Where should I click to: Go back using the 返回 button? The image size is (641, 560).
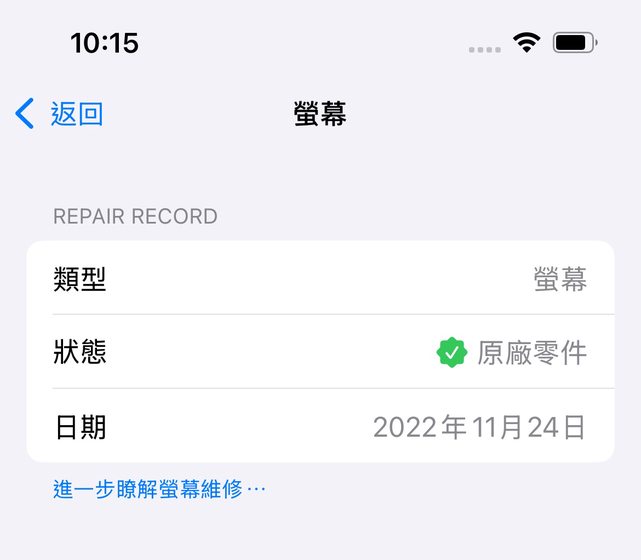click(60, 114)
